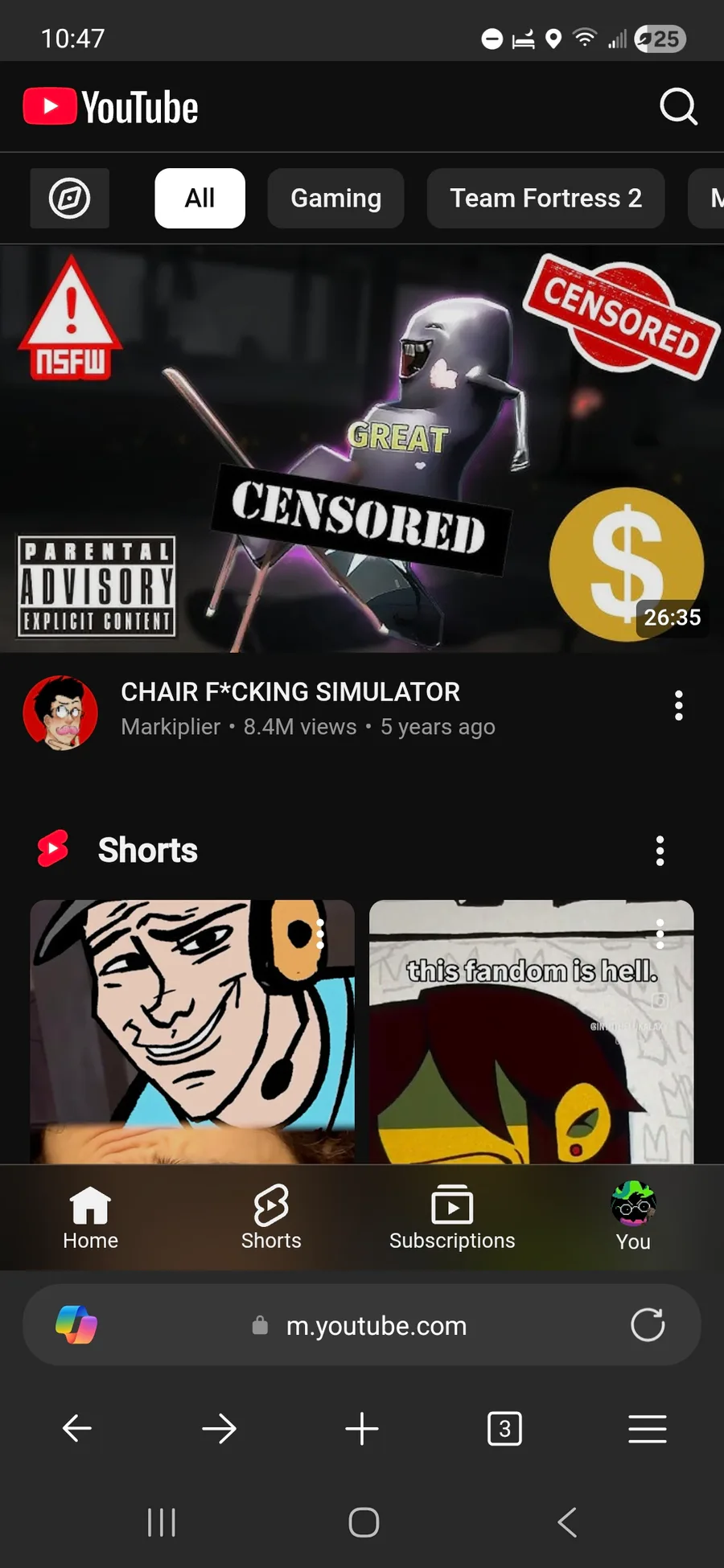
Task: Open the Shorts section overflow menu
Action: point(660,851)
